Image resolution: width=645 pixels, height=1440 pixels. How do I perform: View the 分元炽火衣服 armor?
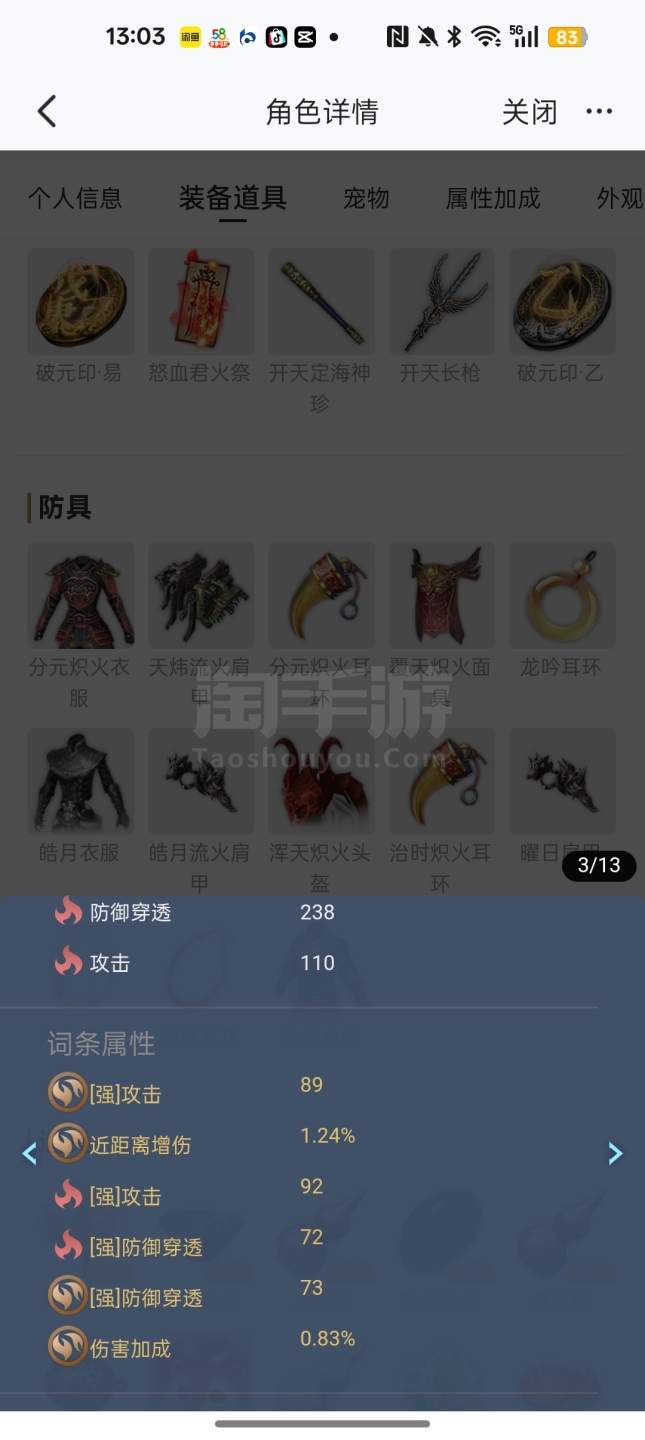(80, 597)
